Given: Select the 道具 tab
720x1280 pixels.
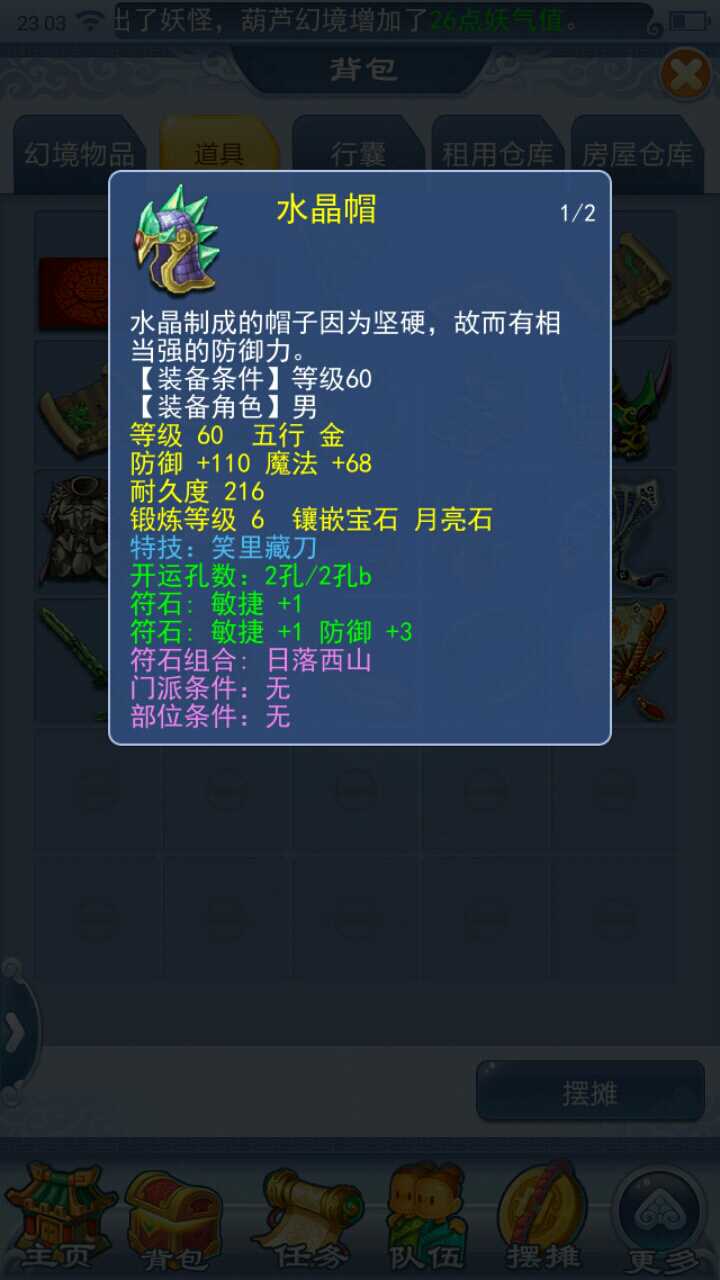Looking at the screenshot, I should [218, 154].
